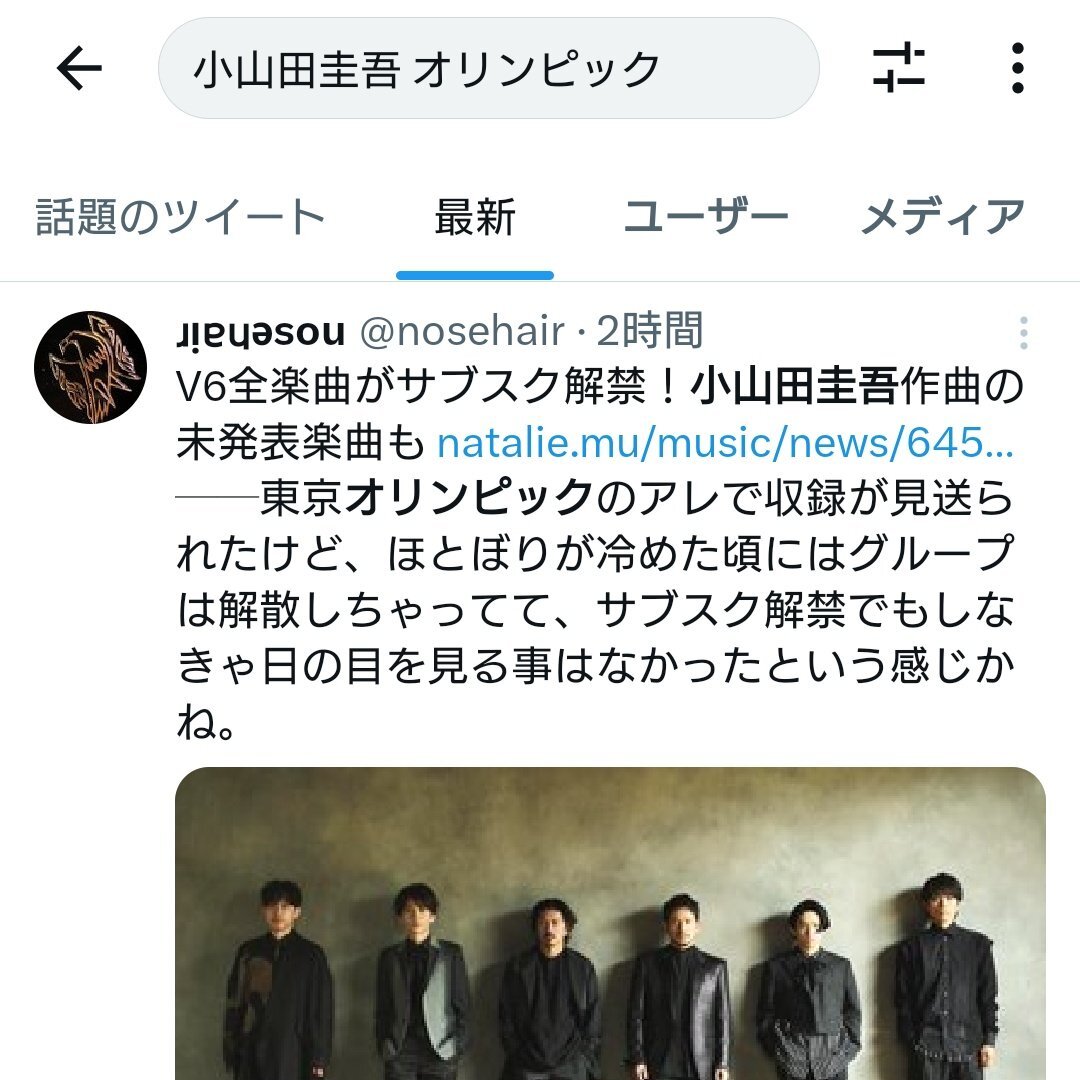Viewport: 1080px width, 1080px height.
Task: Open the nosehair profile avatar
Action: pos(90,367)
